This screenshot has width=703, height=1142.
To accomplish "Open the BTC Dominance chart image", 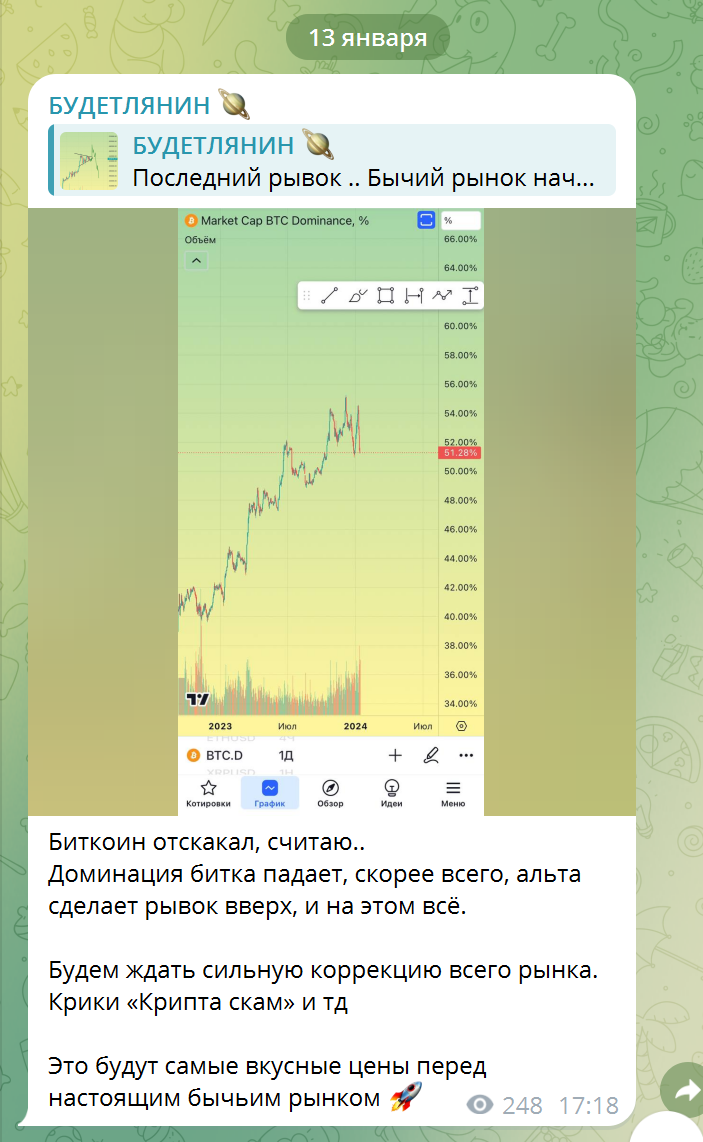I will [331, 511].
